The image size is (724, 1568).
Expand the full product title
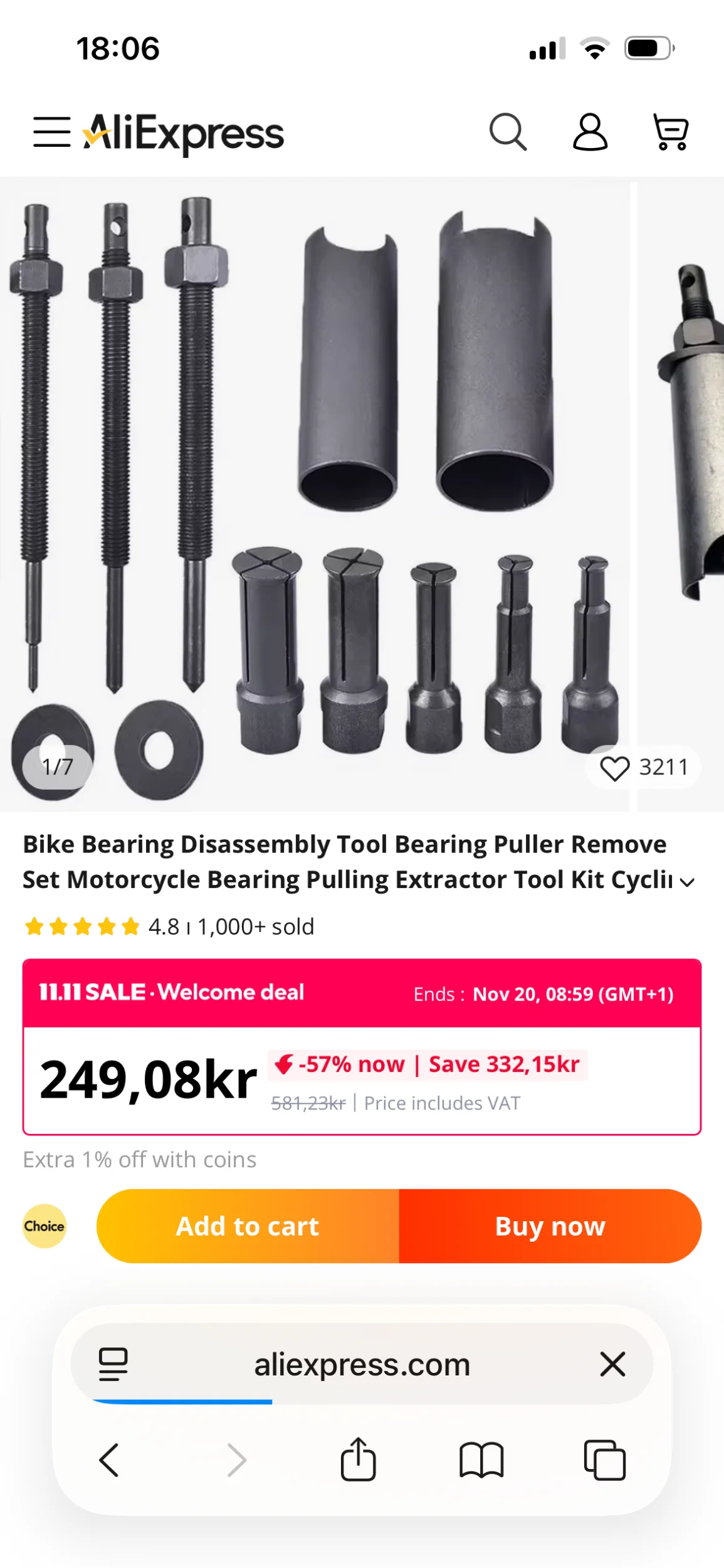tap(688, 882)
